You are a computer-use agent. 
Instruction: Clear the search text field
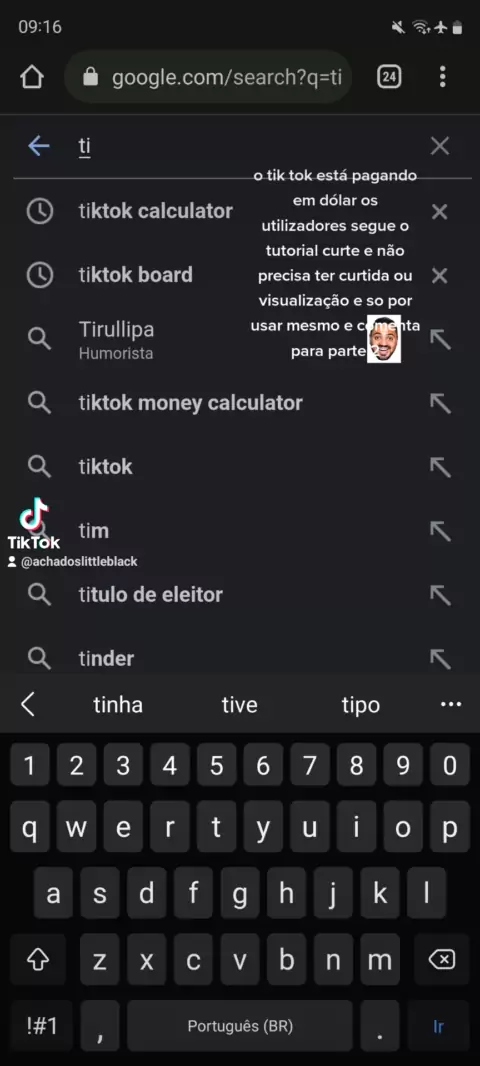tap(440, 145)
